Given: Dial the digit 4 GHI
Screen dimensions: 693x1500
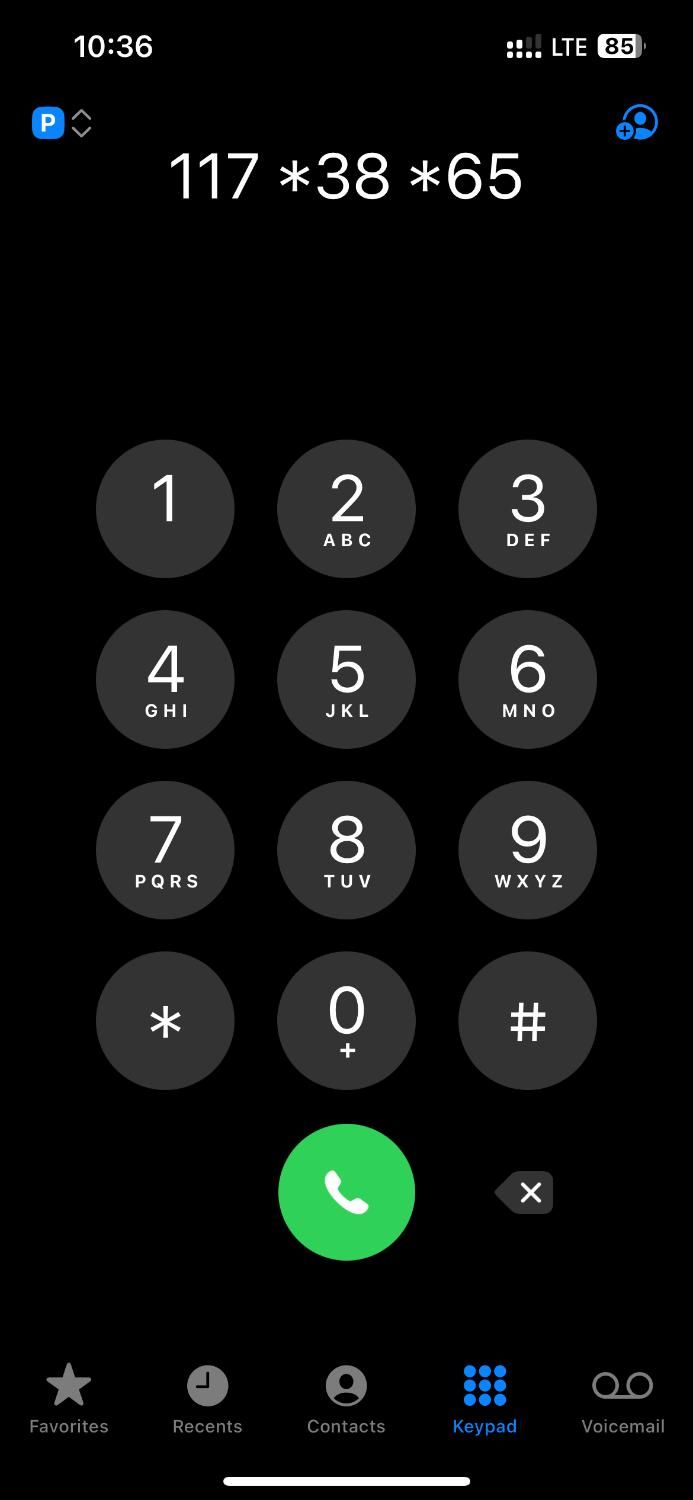Looking at the screenshot, I should point(165,680).
